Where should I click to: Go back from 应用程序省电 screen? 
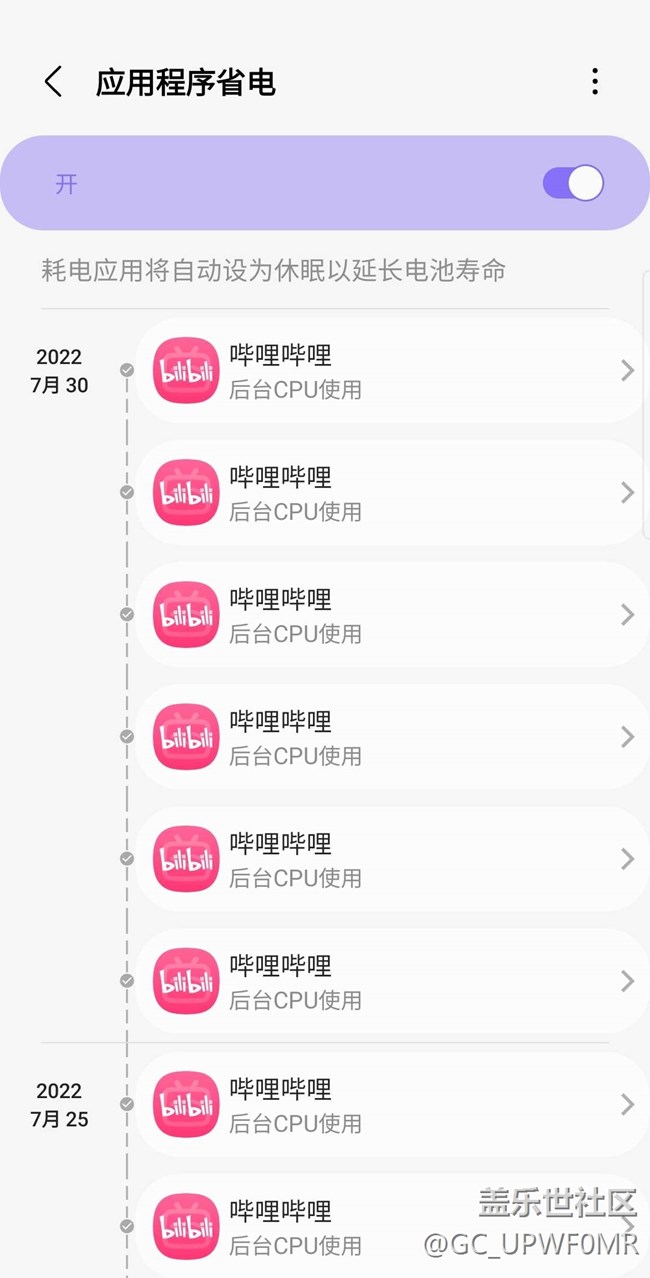pyautogui.click(x=54, y=82)
